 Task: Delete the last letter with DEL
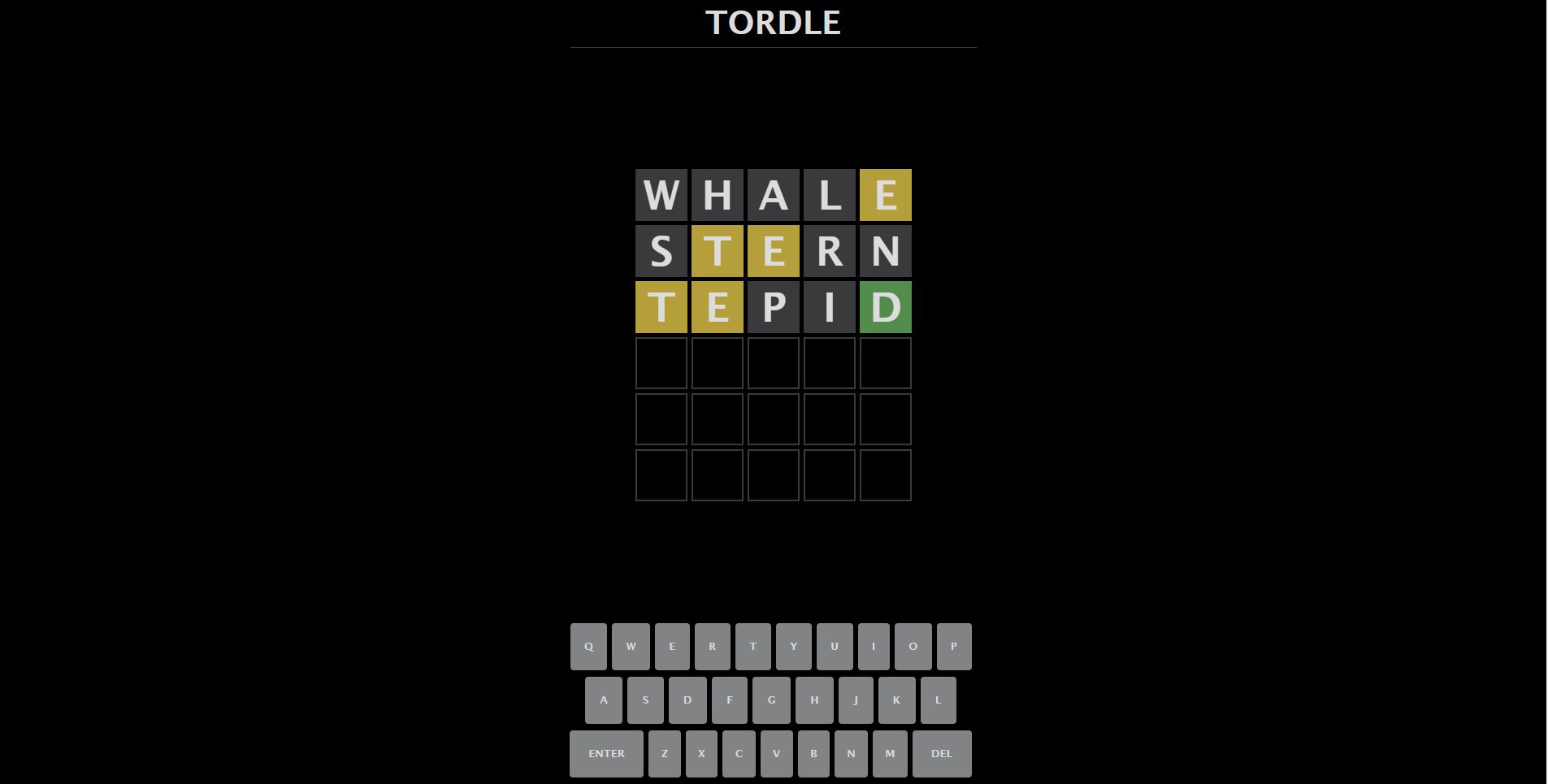(942, 754)
